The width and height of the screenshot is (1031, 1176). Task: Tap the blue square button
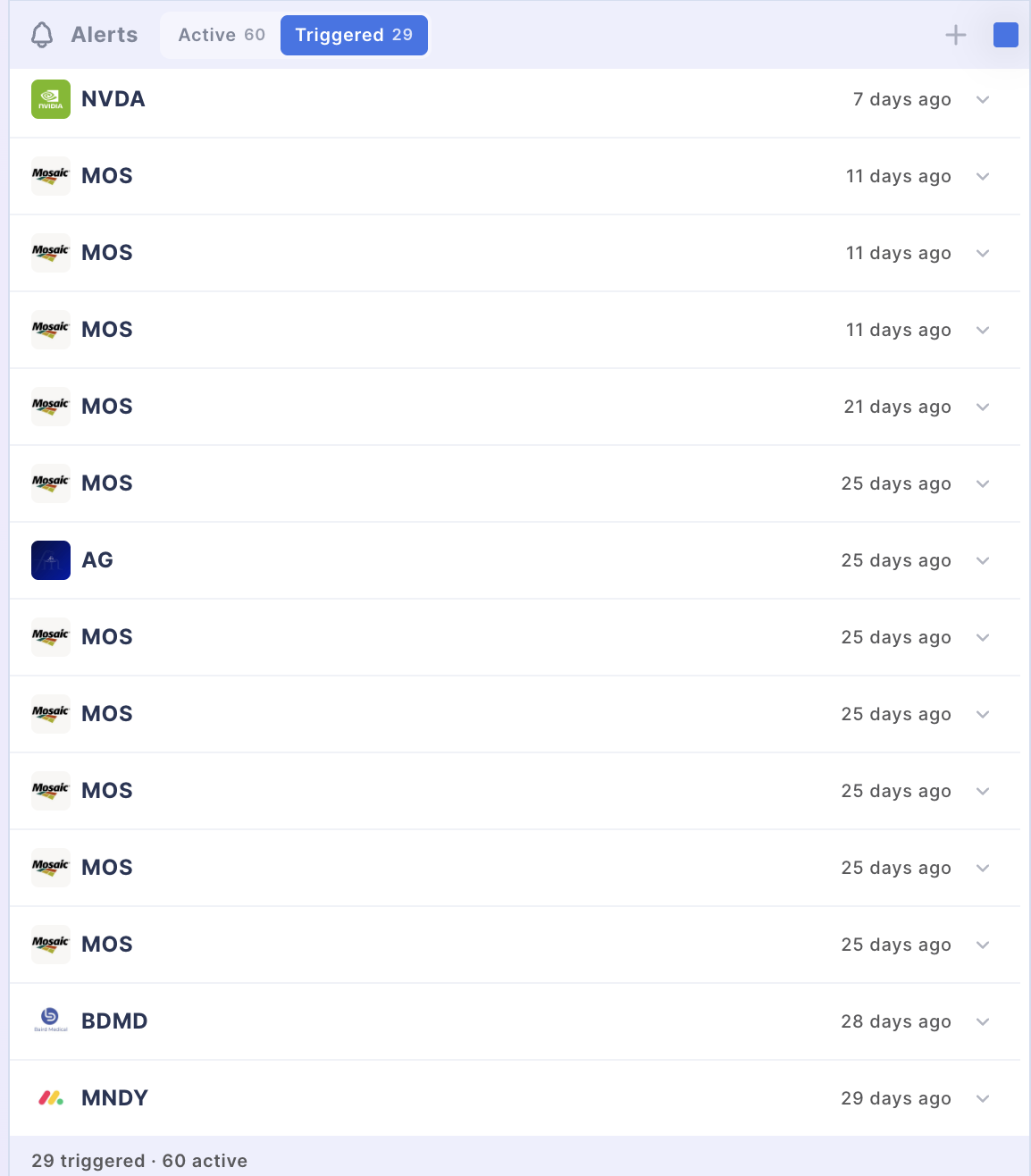[x=1006, y=35]
